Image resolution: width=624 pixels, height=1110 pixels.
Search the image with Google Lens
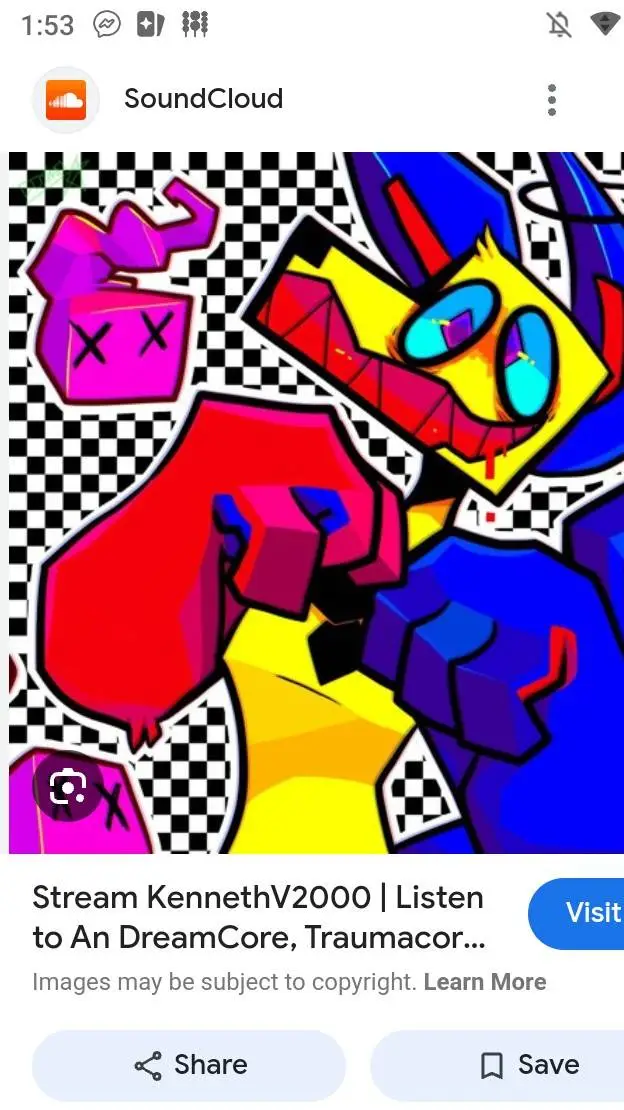pos(67,787)
